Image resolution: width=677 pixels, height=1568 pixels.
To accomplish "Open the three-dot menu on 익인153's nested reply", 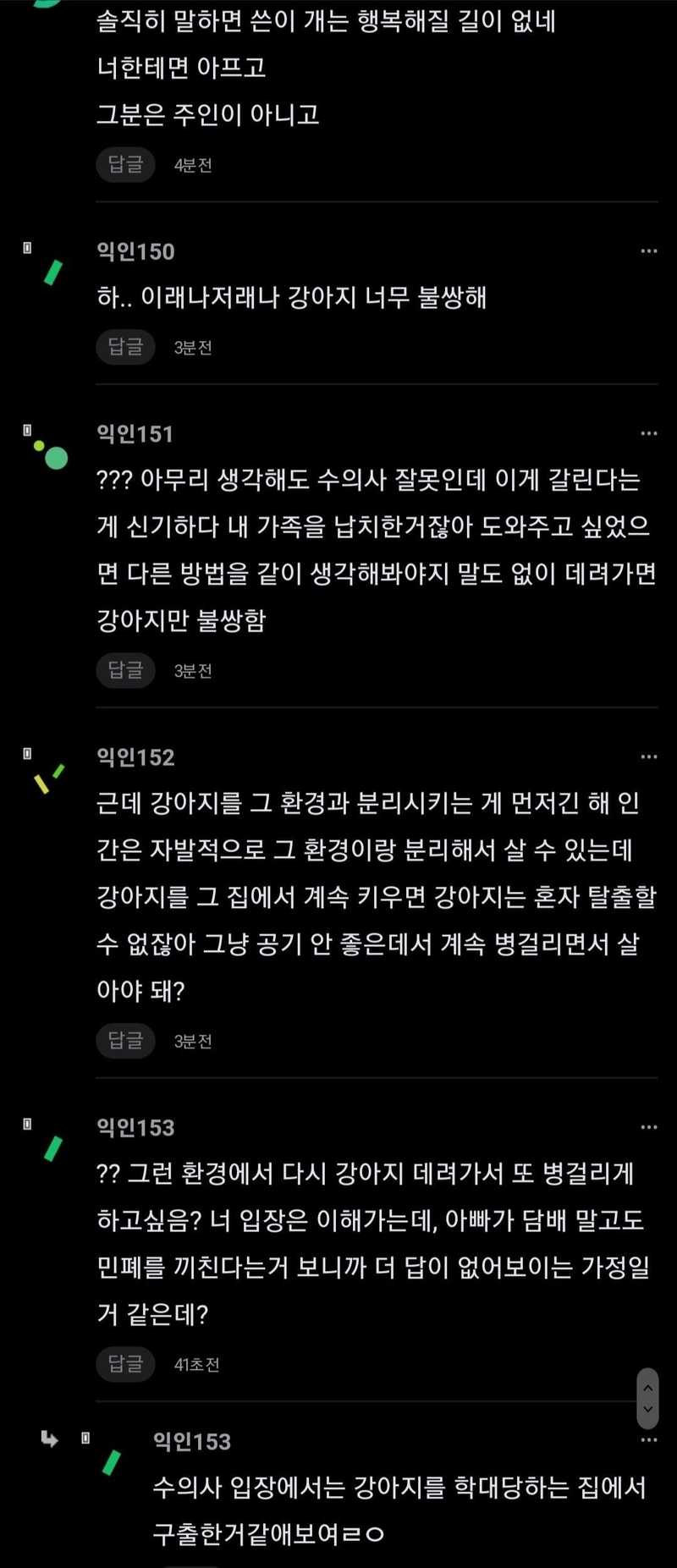I will click(x=648, y=1439).
